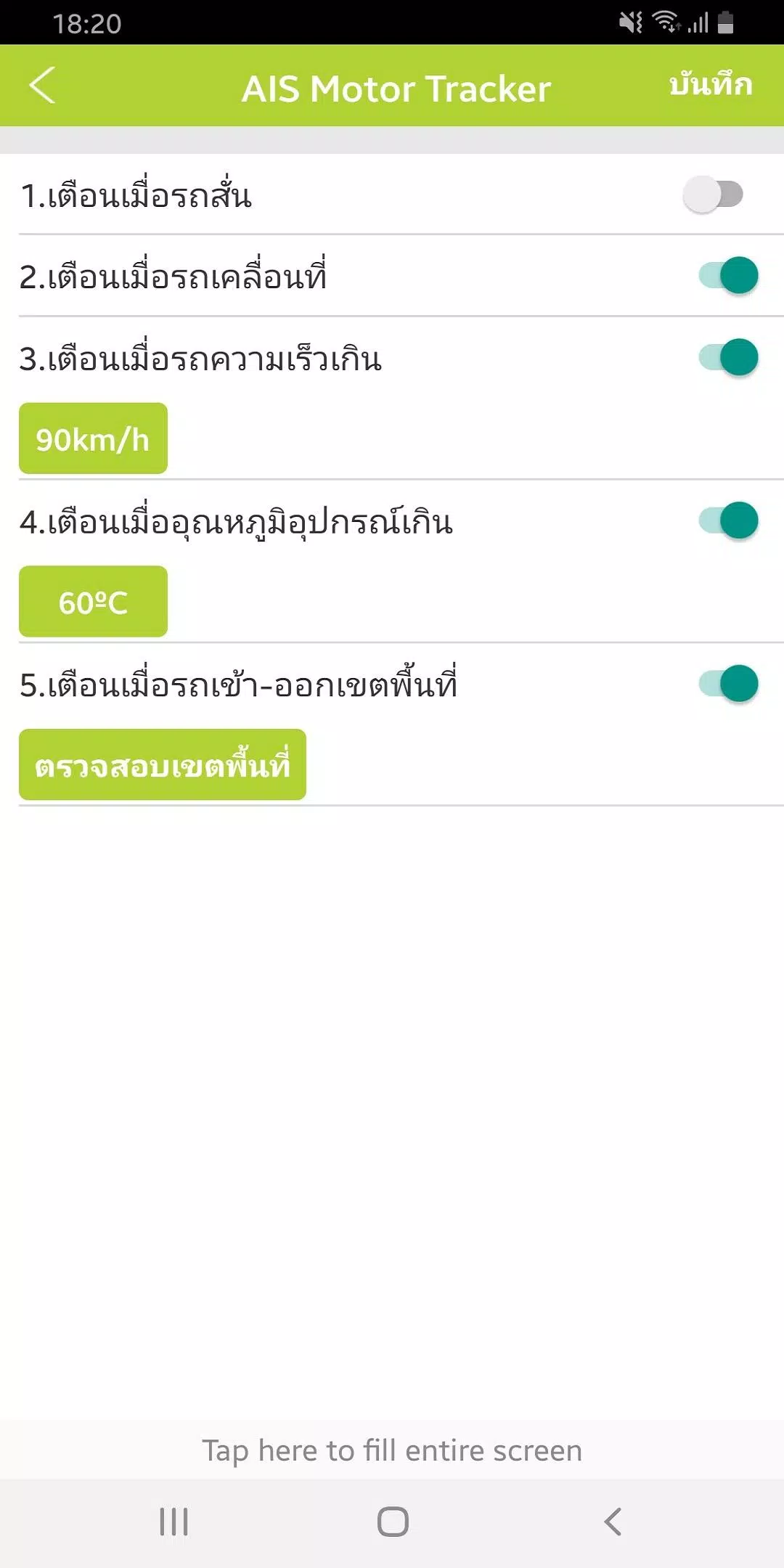Open recent apps from navigation bar

click(x=174, y=1522)
